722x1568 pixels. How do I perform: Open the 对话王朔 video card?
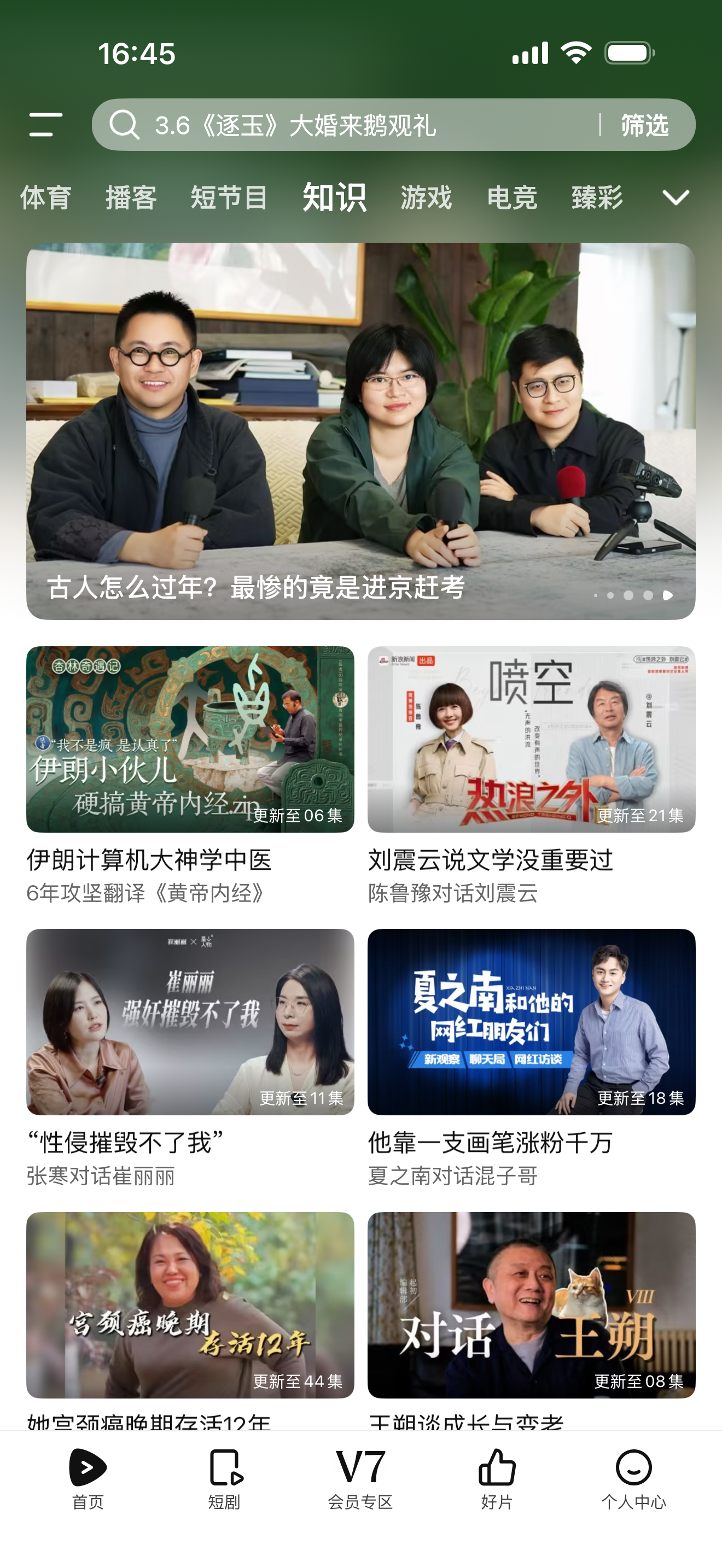tap(531, 1304)
